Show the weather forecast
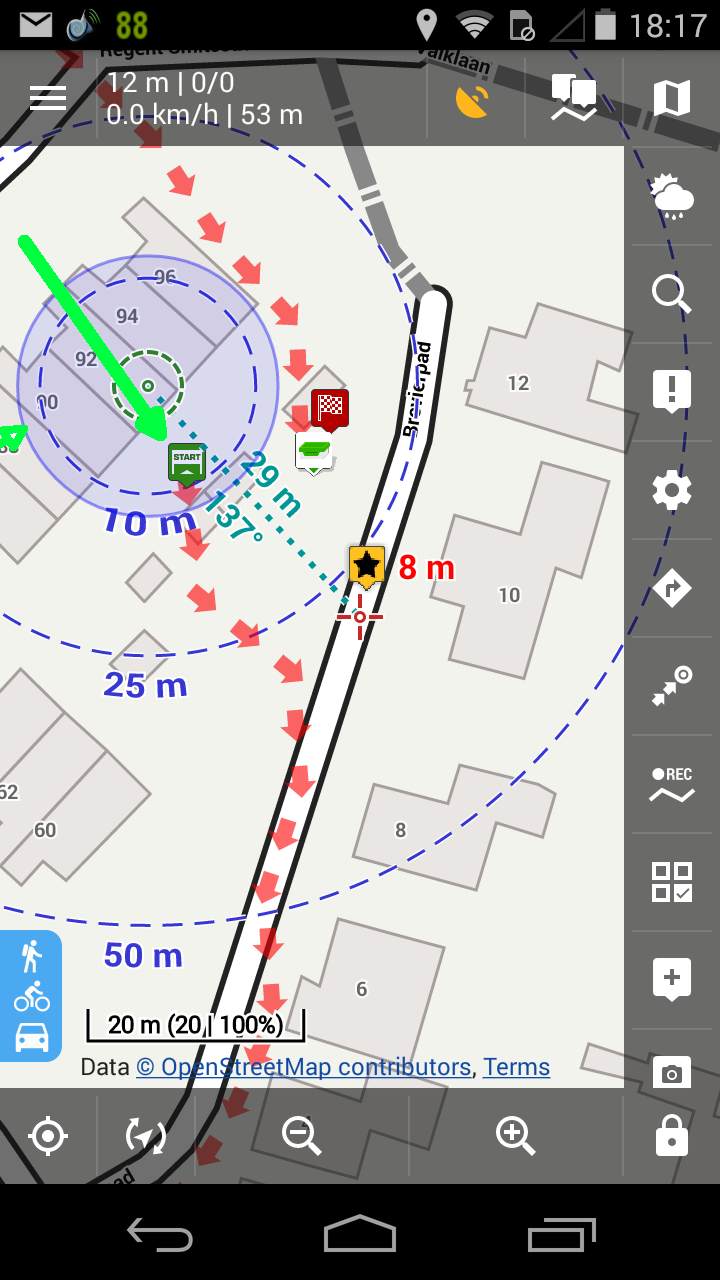Viewport: 720px width, 1280px height. 672,196
